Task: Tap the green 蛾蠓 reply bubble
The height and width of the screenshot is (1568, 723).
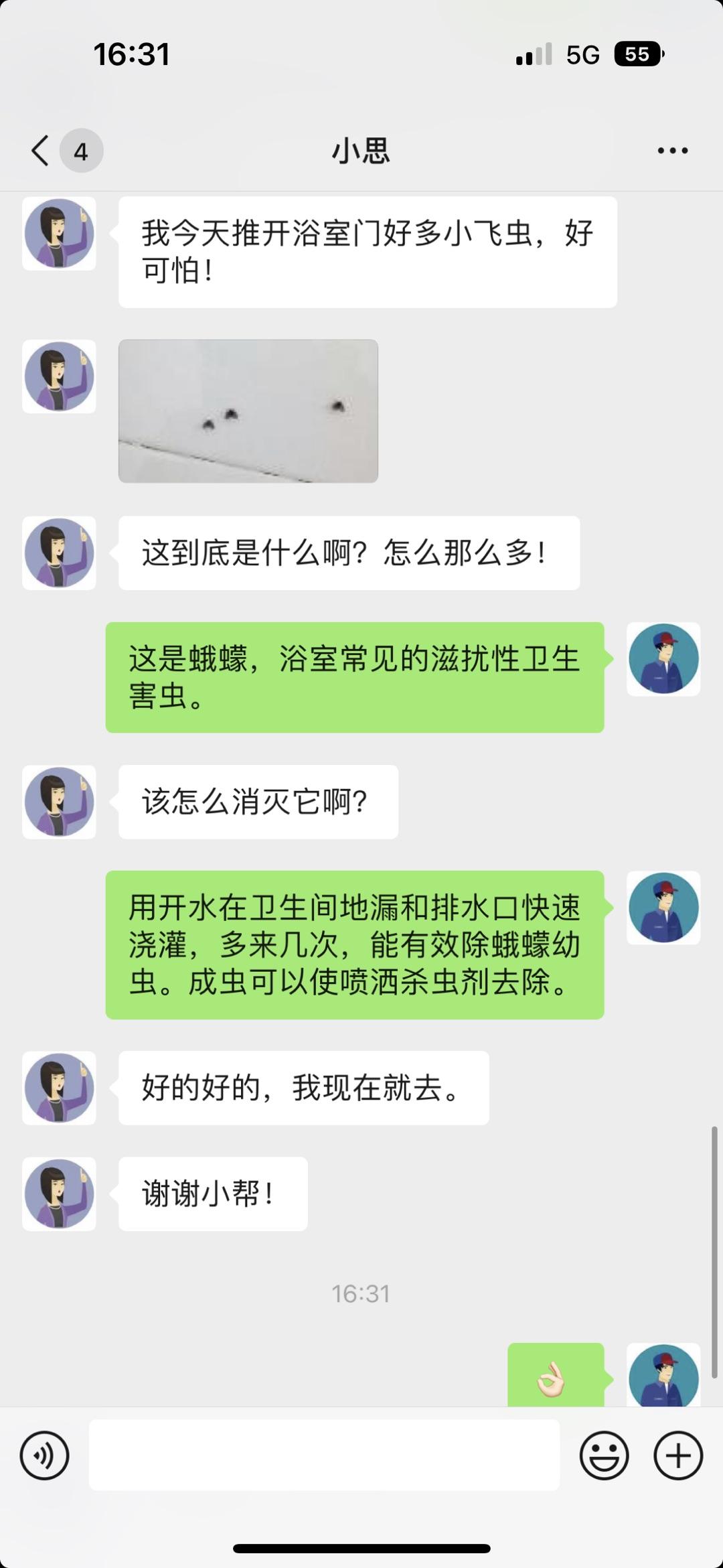Action: [355, 676]
